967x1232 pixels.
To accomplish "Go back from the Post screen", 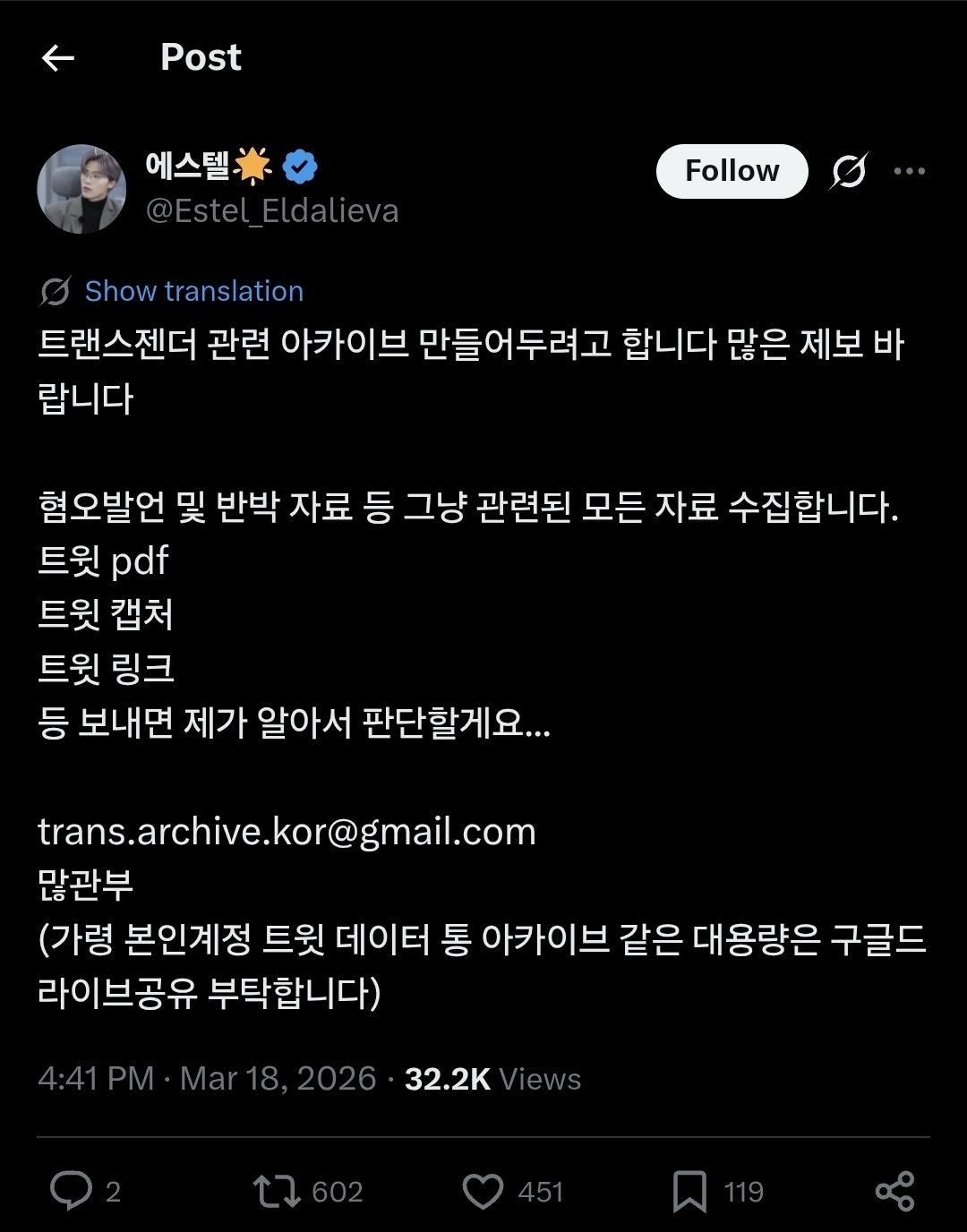I will pyautogui.click(x=58, y=59).
